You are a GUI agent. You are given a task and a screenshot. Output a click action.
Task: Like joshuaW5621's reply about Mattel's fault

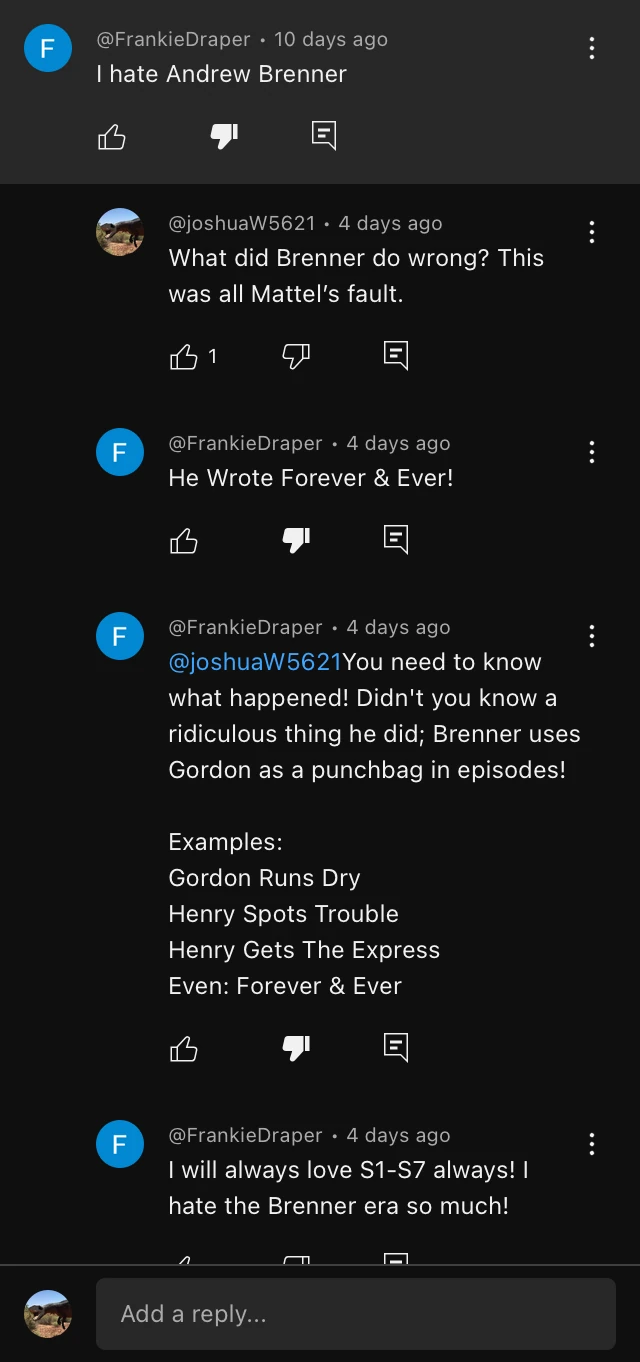point(185,356)
